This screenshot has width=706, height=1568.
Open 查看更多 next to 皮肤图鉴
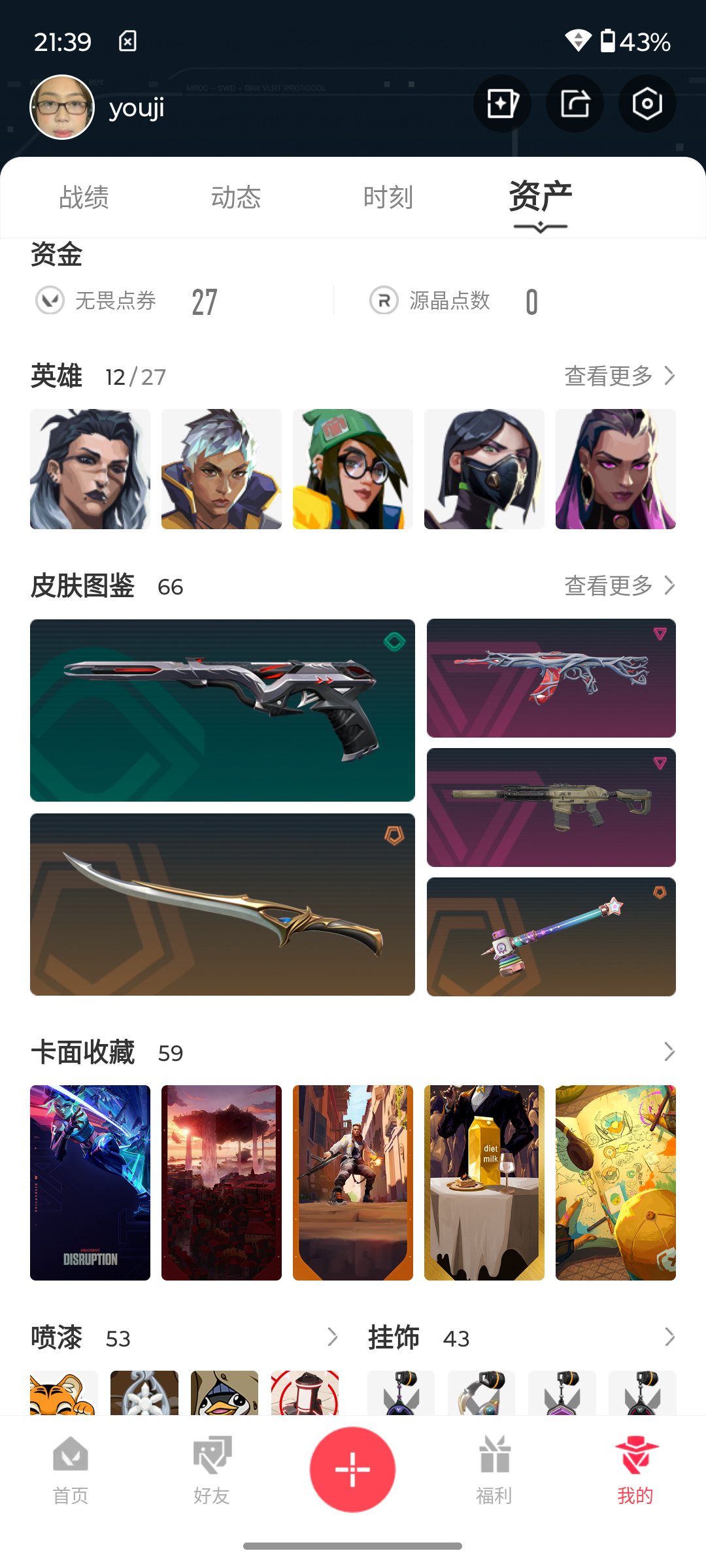coord(620,585)
